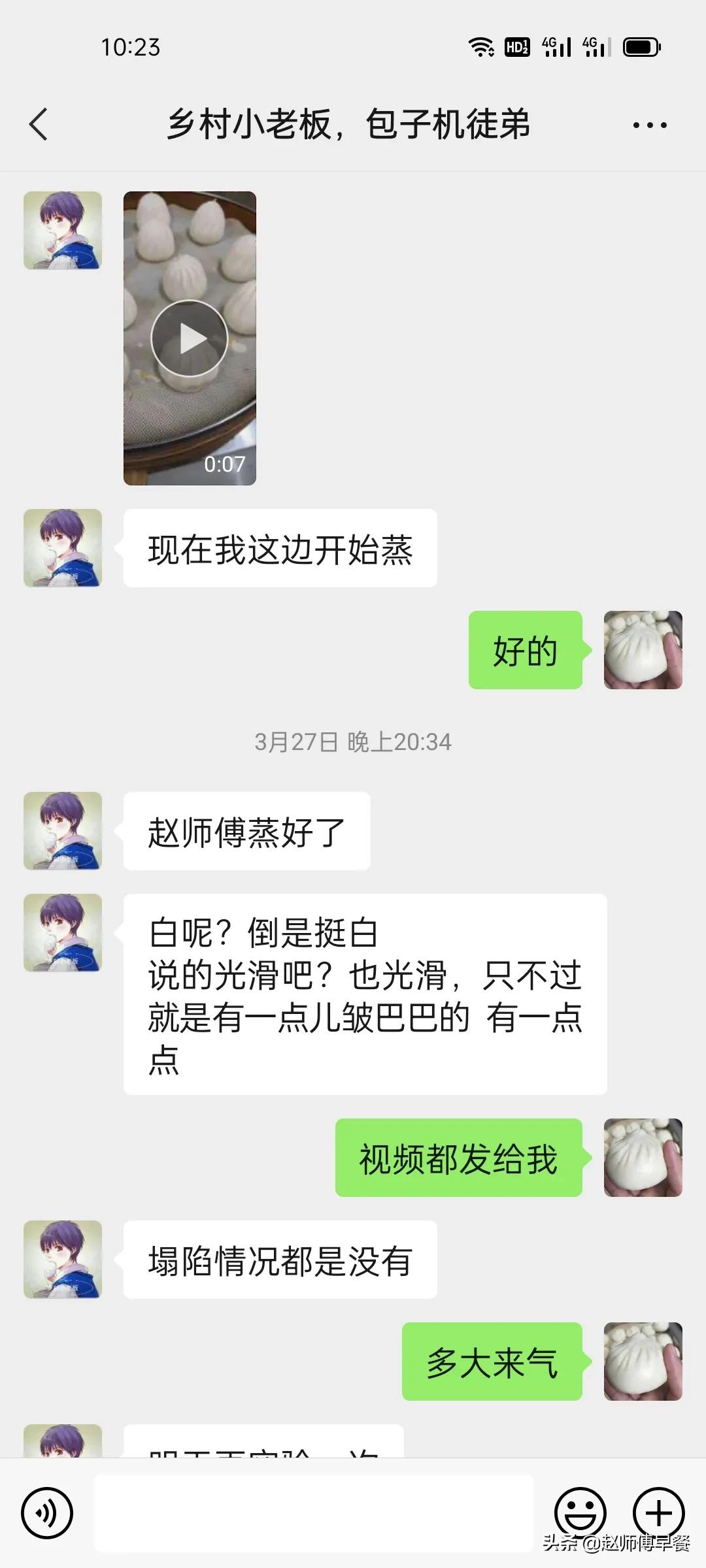The image size is (706, 1568).
Task: Open the chat info overflow menu
Action: click(x=649, y=125)
